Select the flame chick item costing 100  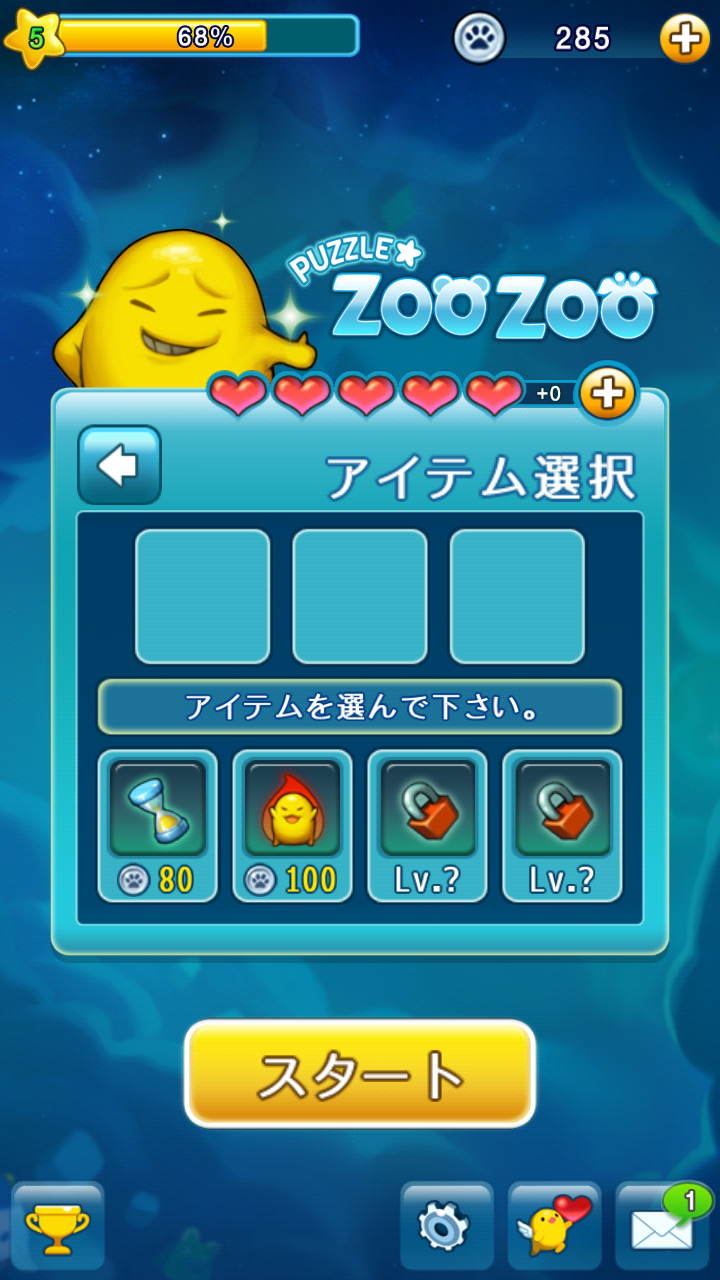pyautogui.click(x=292, y=825)
